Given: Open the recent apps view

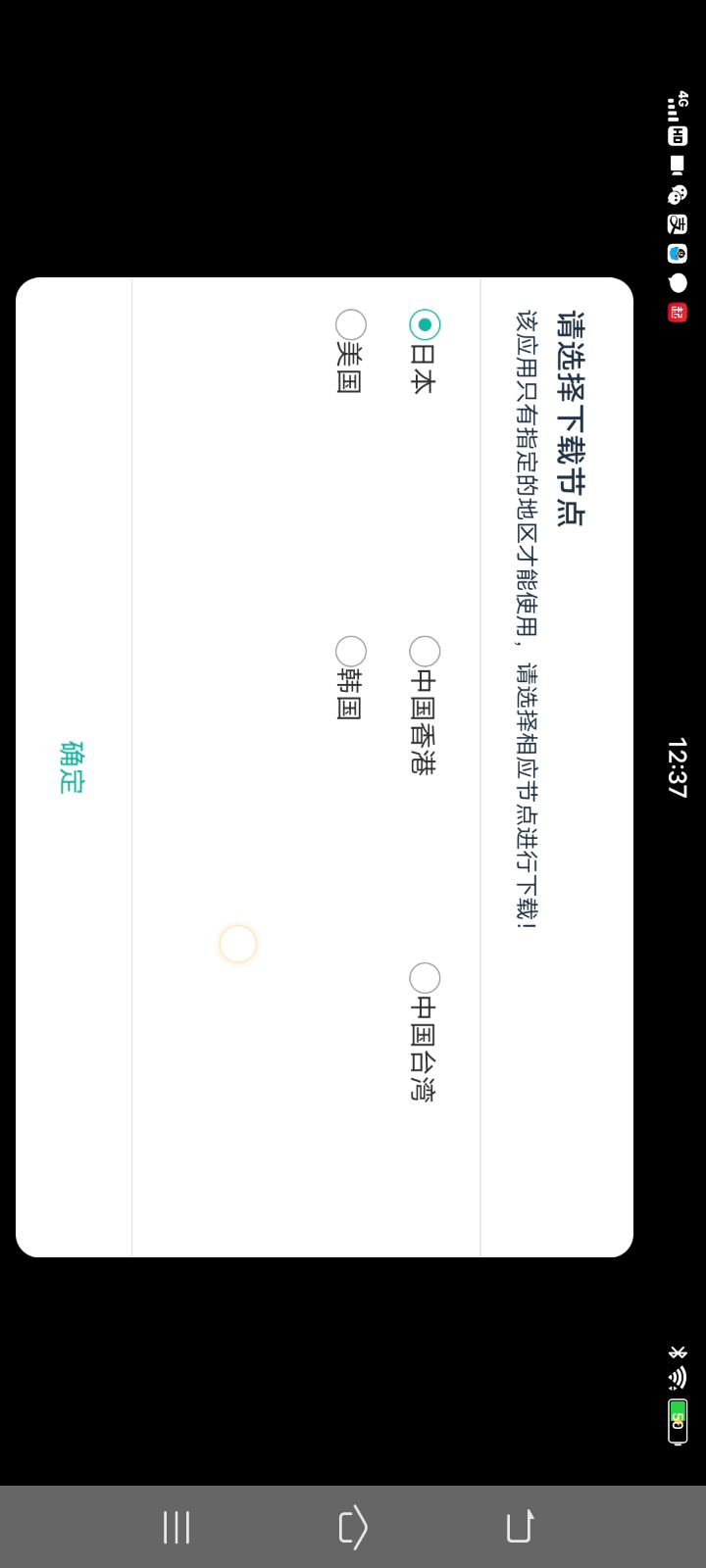Looking at the screenshot, I should coord(176,1527).
